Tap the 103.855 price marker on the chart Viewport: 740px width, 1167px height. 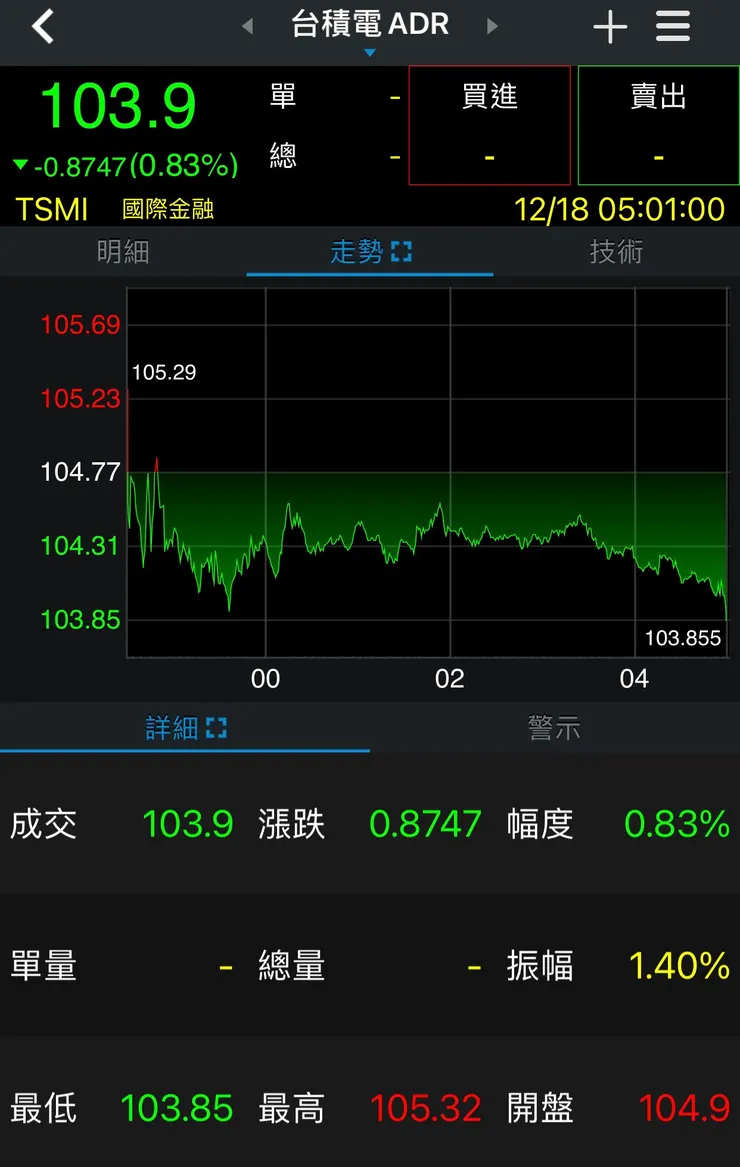[683, 637]
